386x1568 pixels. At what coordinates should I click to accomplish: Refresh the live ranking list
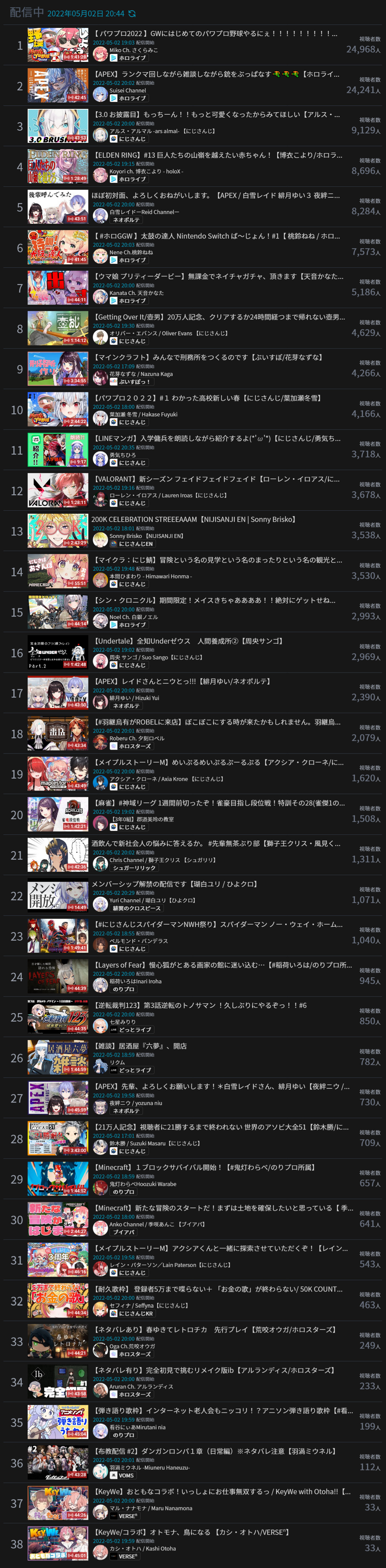(132, 13)
